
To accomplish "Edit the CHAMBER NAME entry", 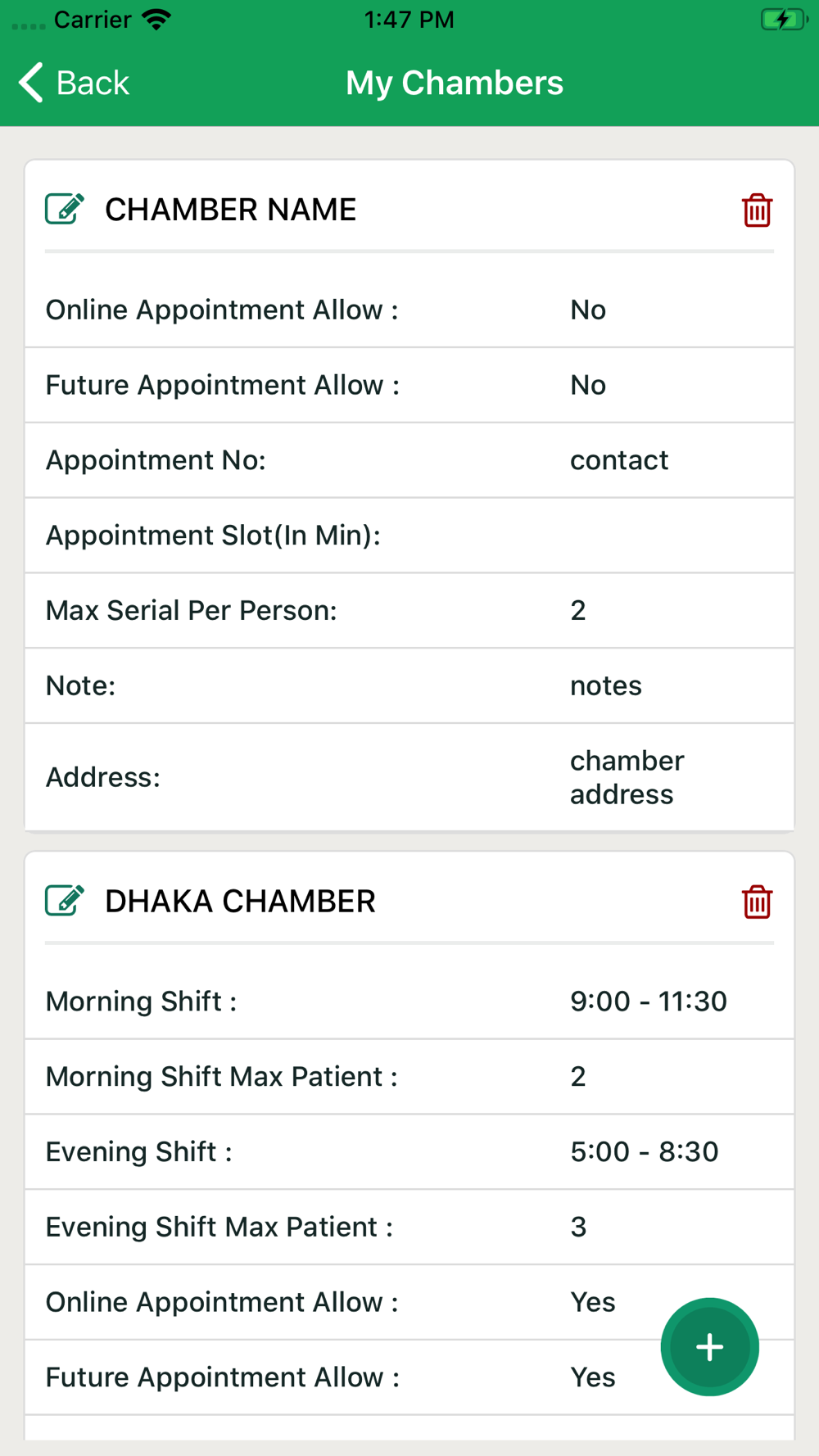I will pyautogui.click(x=65, y=209).
